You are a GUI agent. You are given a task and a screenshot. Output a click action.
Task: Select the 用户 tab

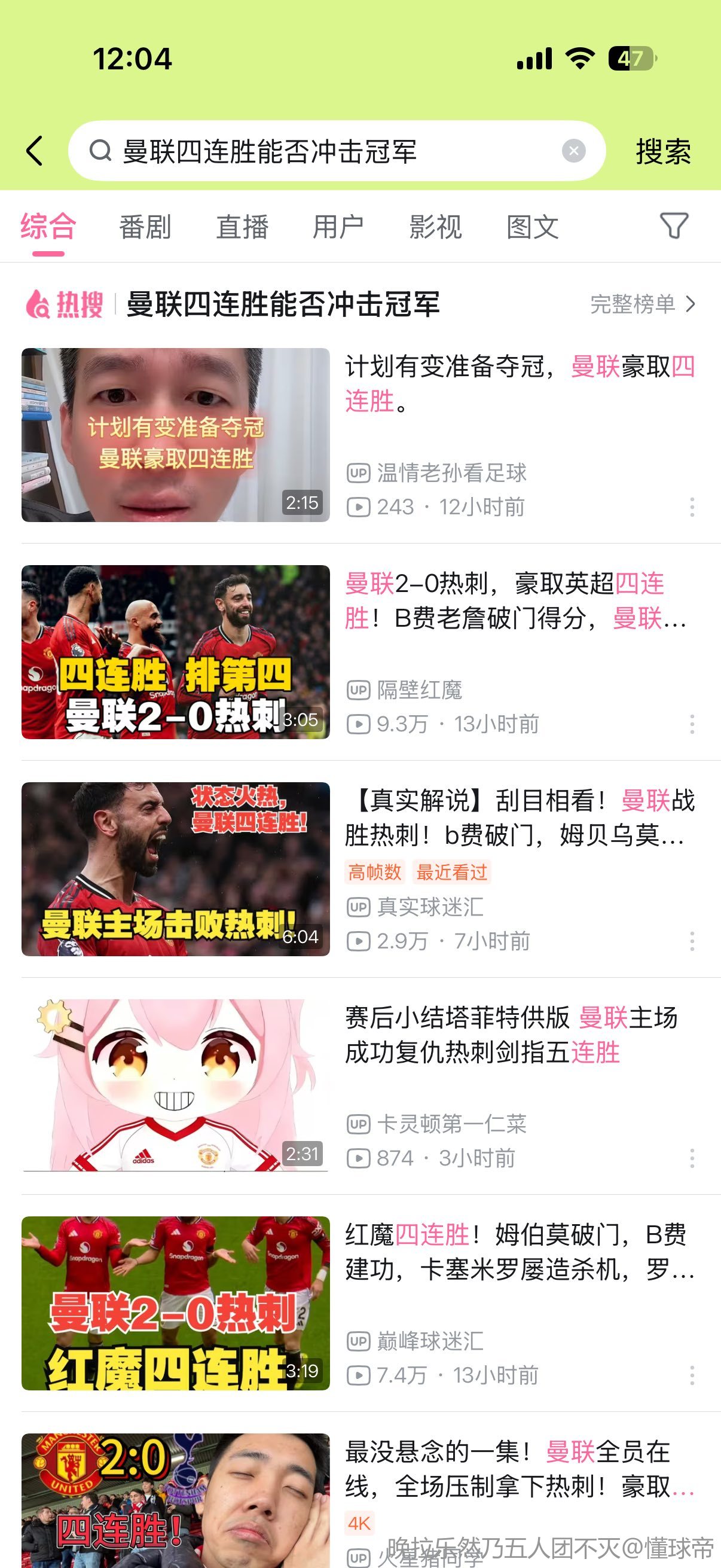(x=338, y=227)
